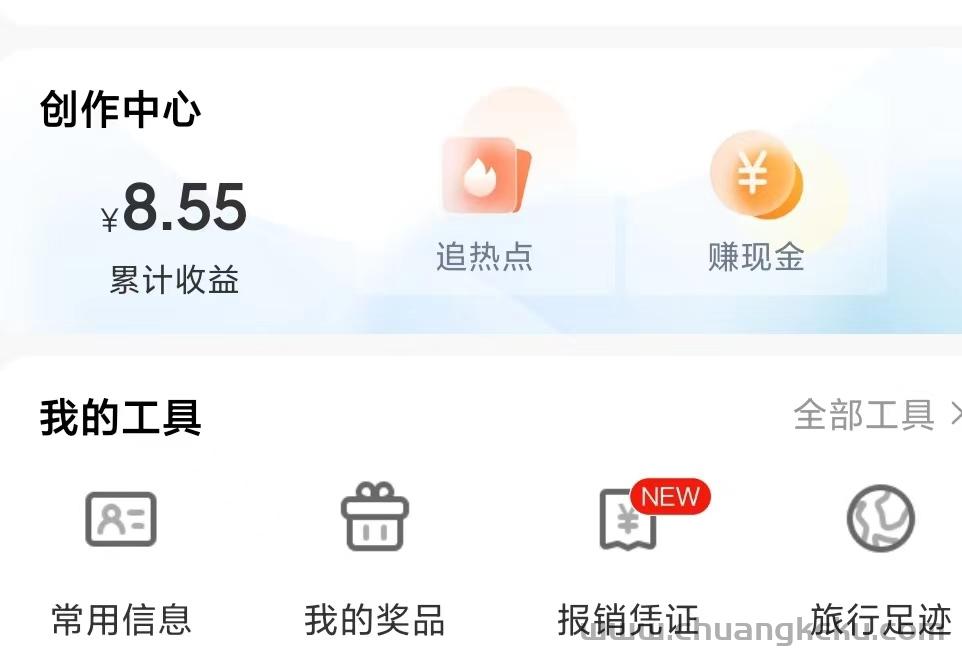Open 常用信息 frequently used info

point(121,555)
